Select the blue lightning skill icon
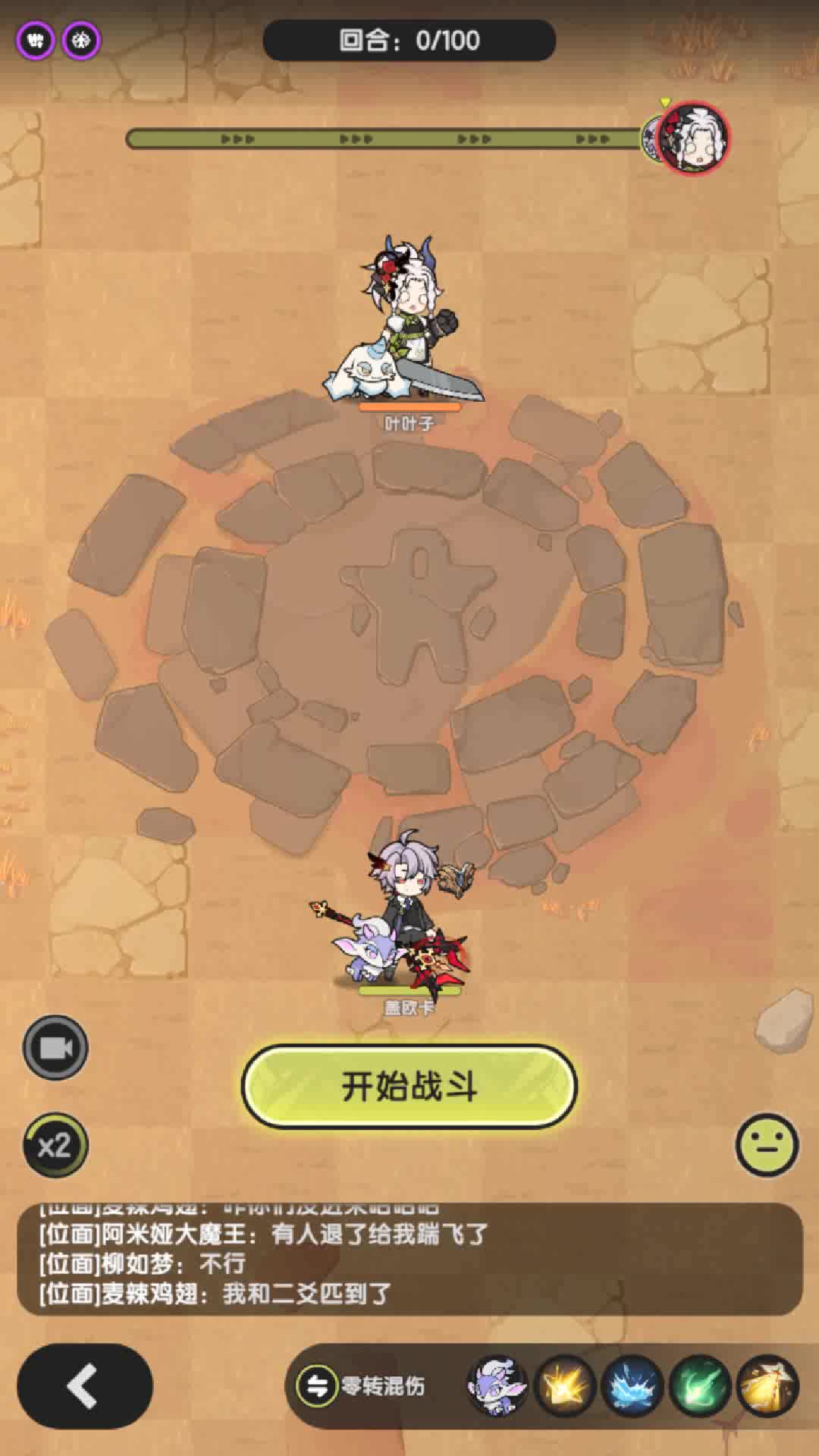The image size is (819, 1456). [632, 1386]
